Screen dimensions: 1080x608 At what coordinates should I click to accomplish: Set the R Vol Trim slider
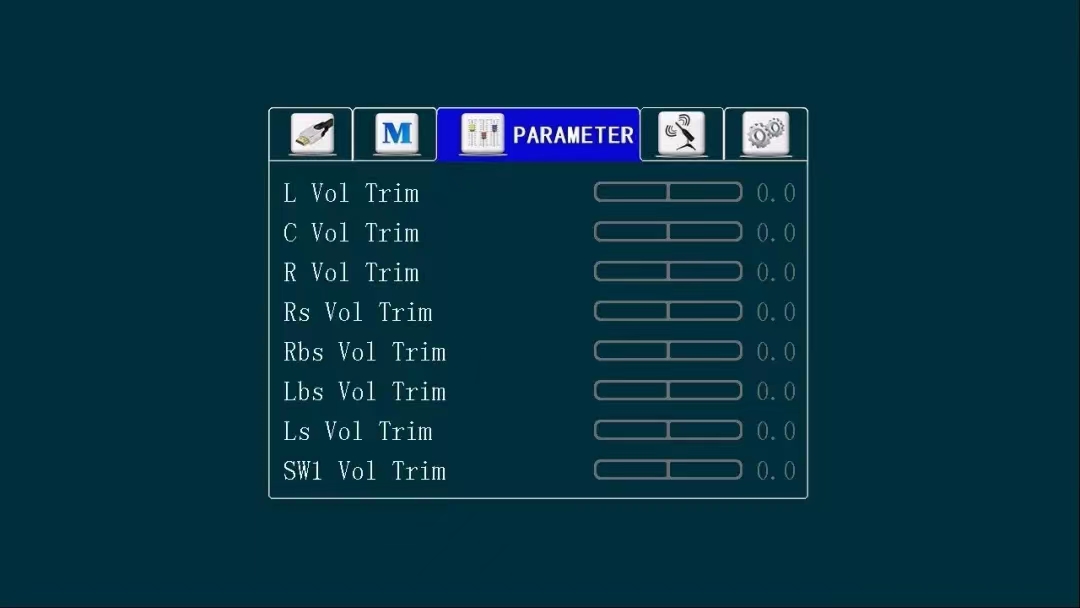tap(668, 271)
